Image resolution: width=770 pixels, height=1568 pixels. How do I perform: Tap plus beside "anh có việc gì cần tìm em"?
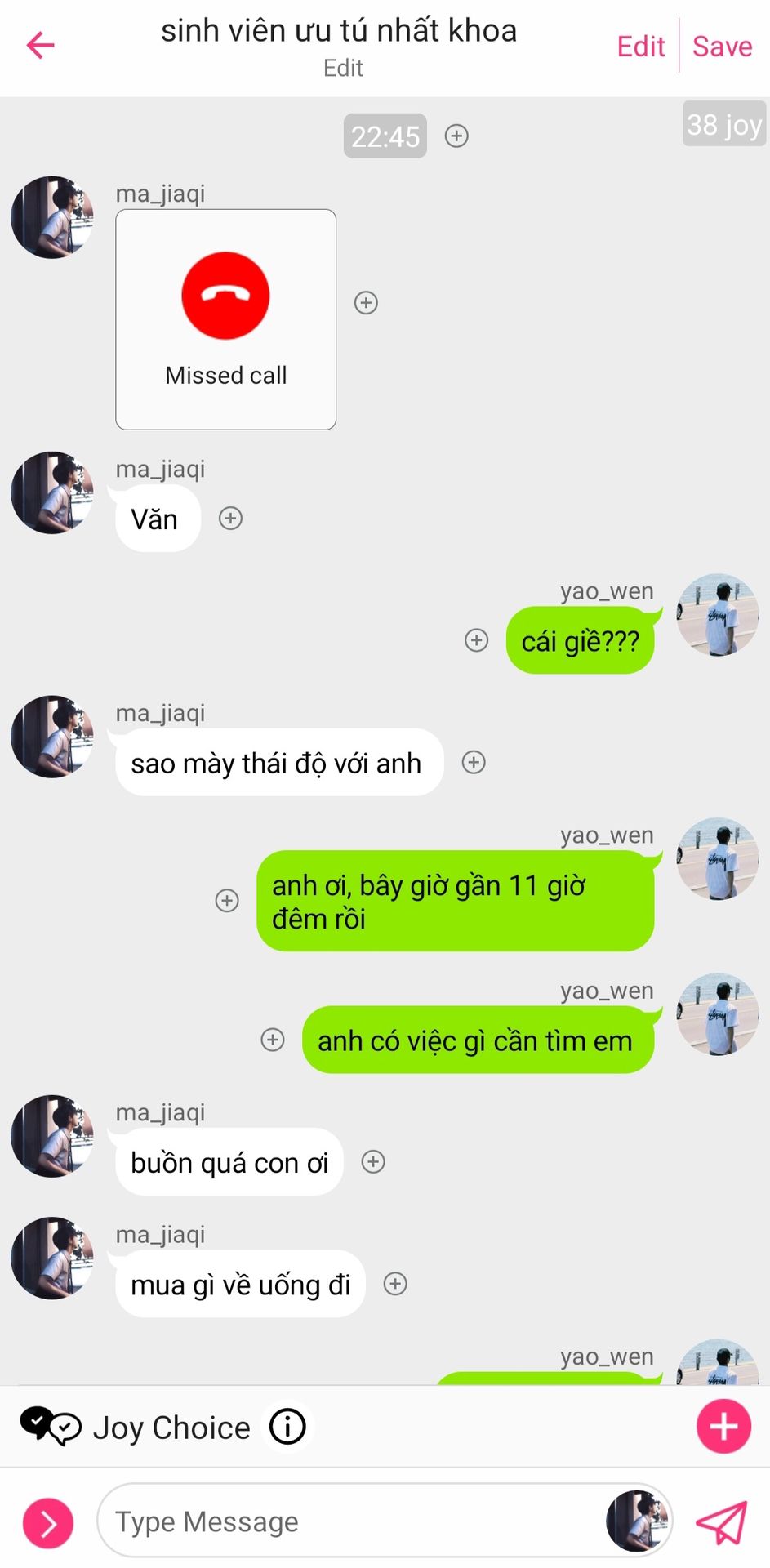point(273,1040)
